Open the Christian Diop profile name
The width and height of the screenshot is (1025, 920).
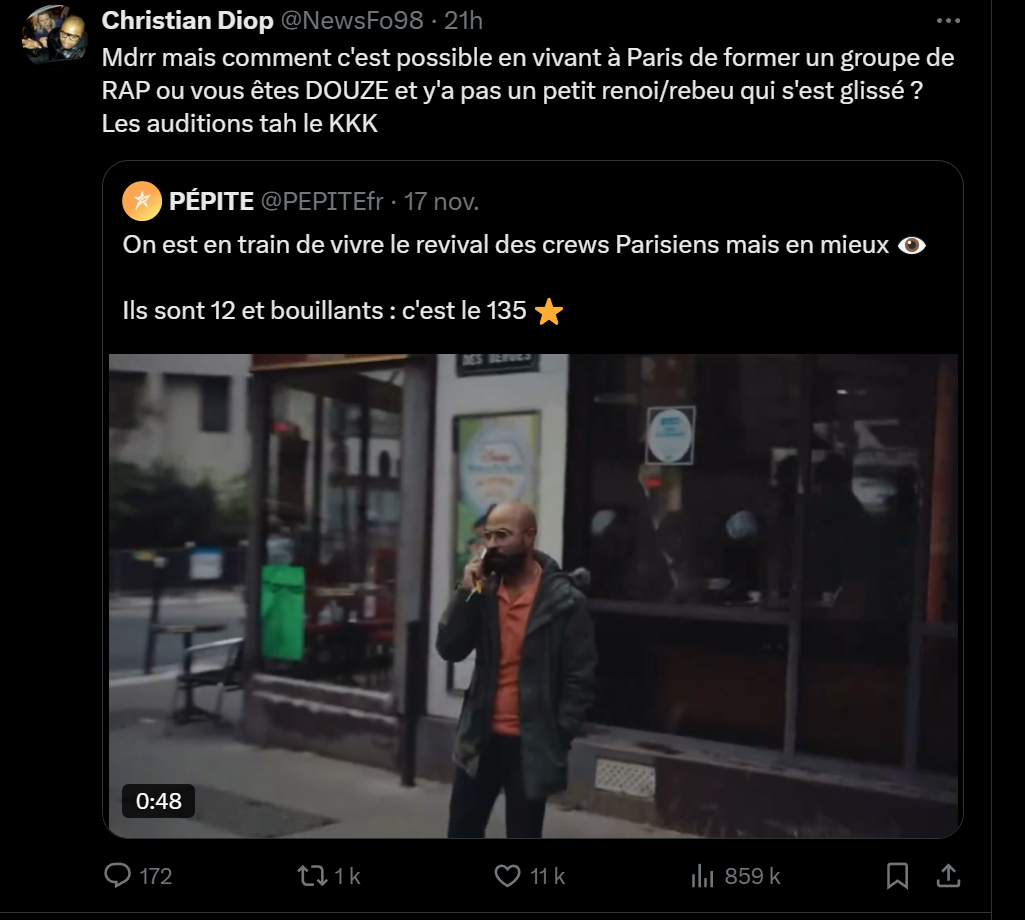pyautogui.click(x=188, y=20)
